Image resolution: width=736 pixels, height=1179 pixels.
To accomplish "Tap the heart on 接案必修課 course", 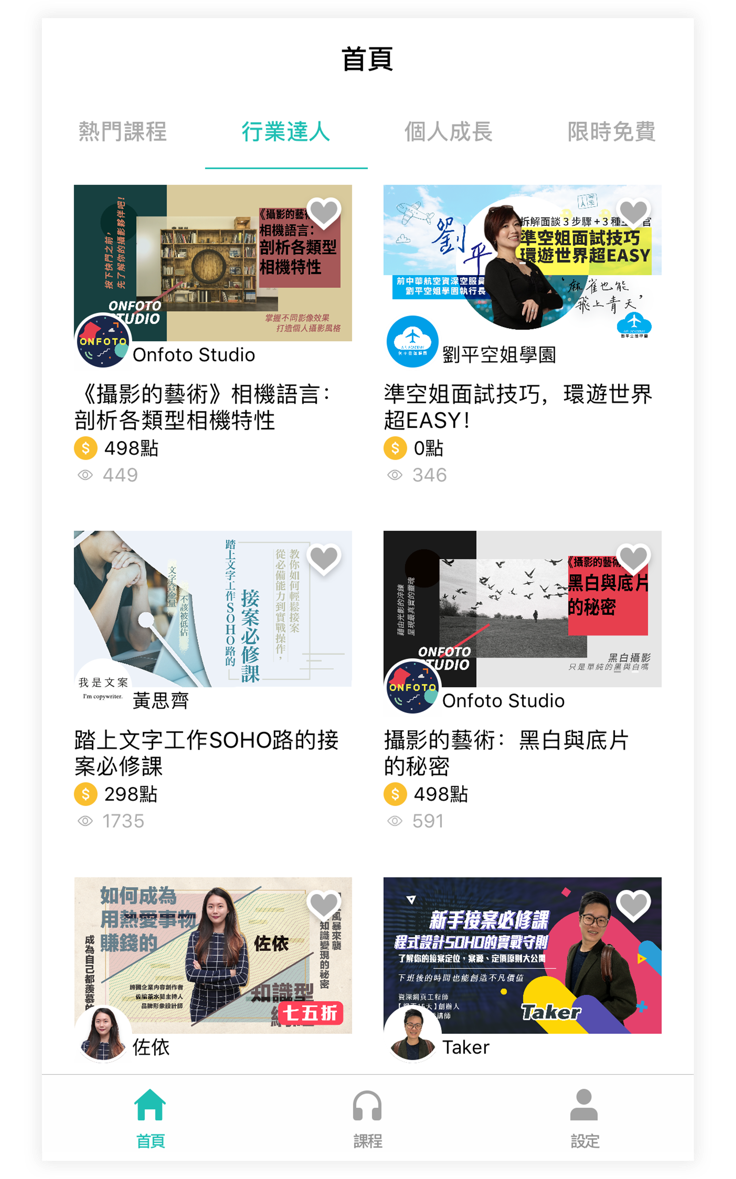I will [x=323, y=558].
